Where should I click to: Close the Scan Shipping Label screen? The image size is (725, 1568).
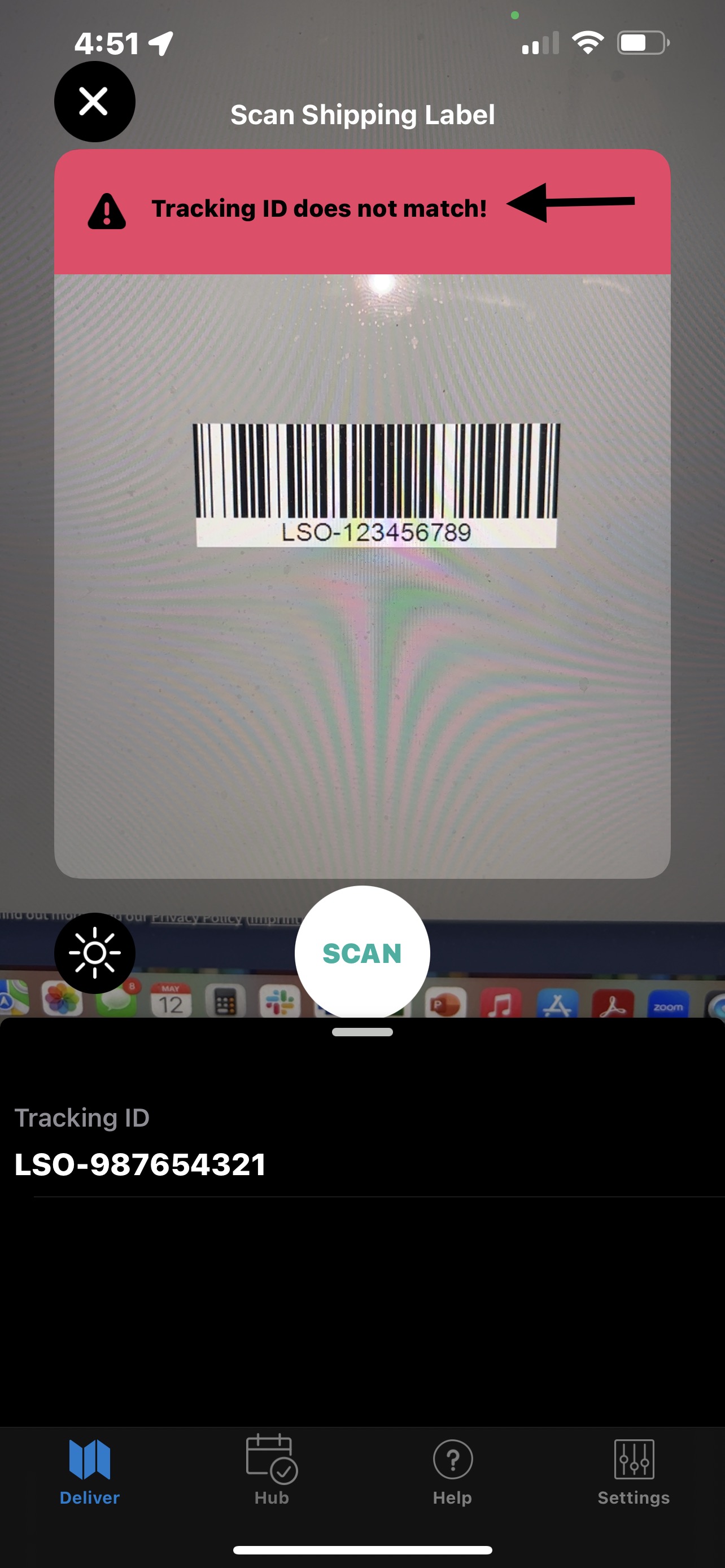click(x=94, y=101)
